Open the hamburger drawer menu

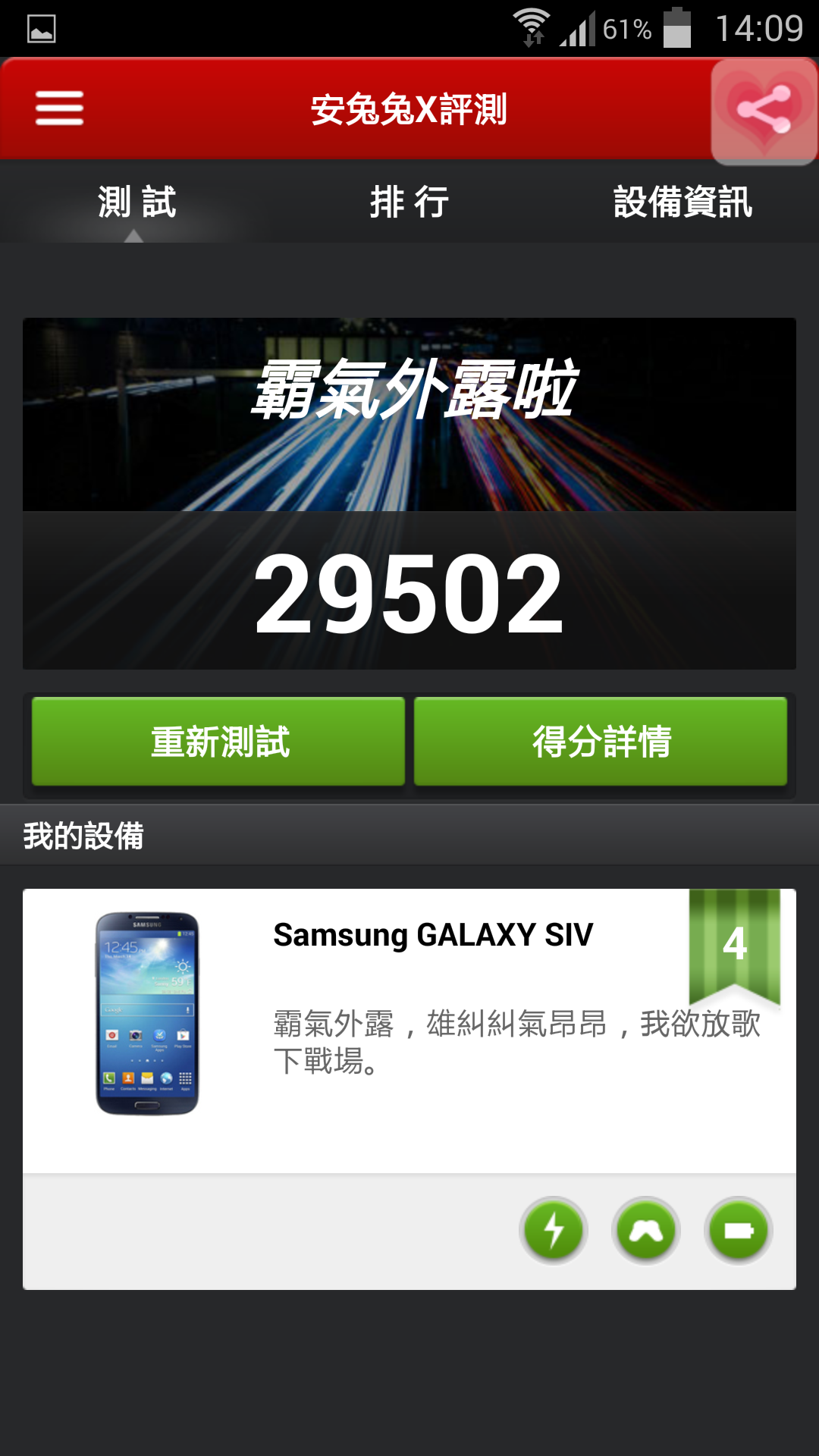59,108
